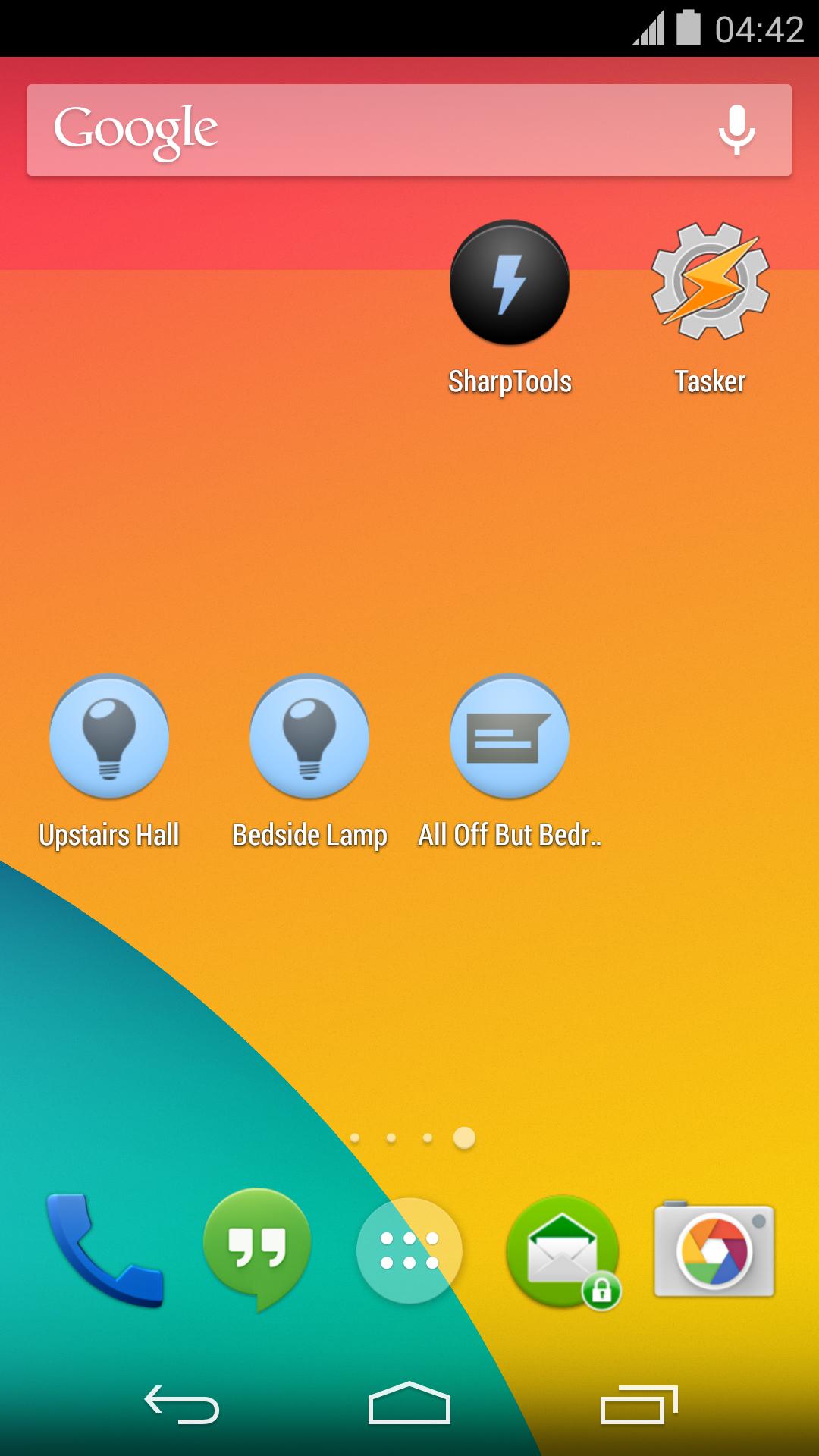Tap the system back button
Image resolution: width=819 pixels, height=1456 pixels.
coord(182,1405)
